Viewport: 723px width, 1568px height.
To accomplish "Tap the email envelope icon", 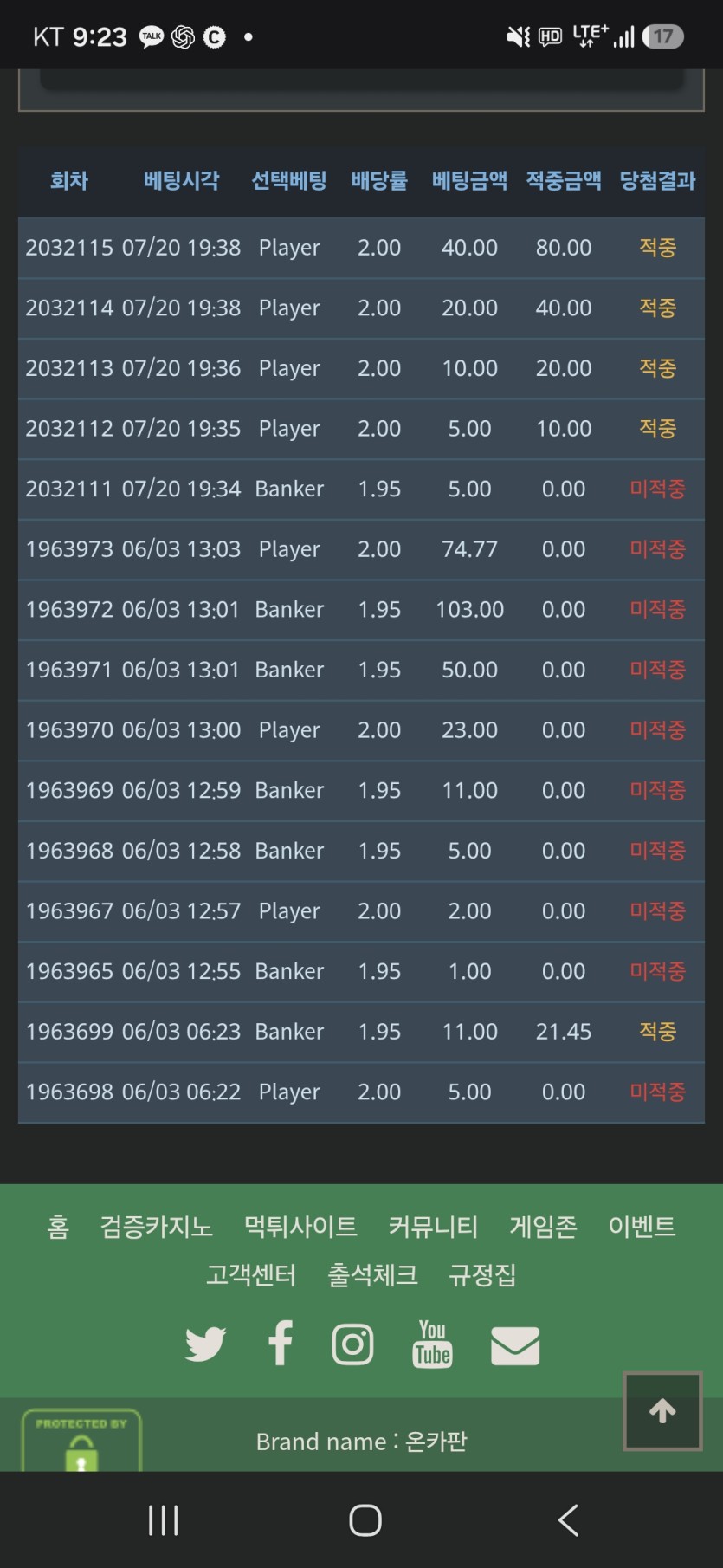I will pyautogui.click(x=515, y=1345).
